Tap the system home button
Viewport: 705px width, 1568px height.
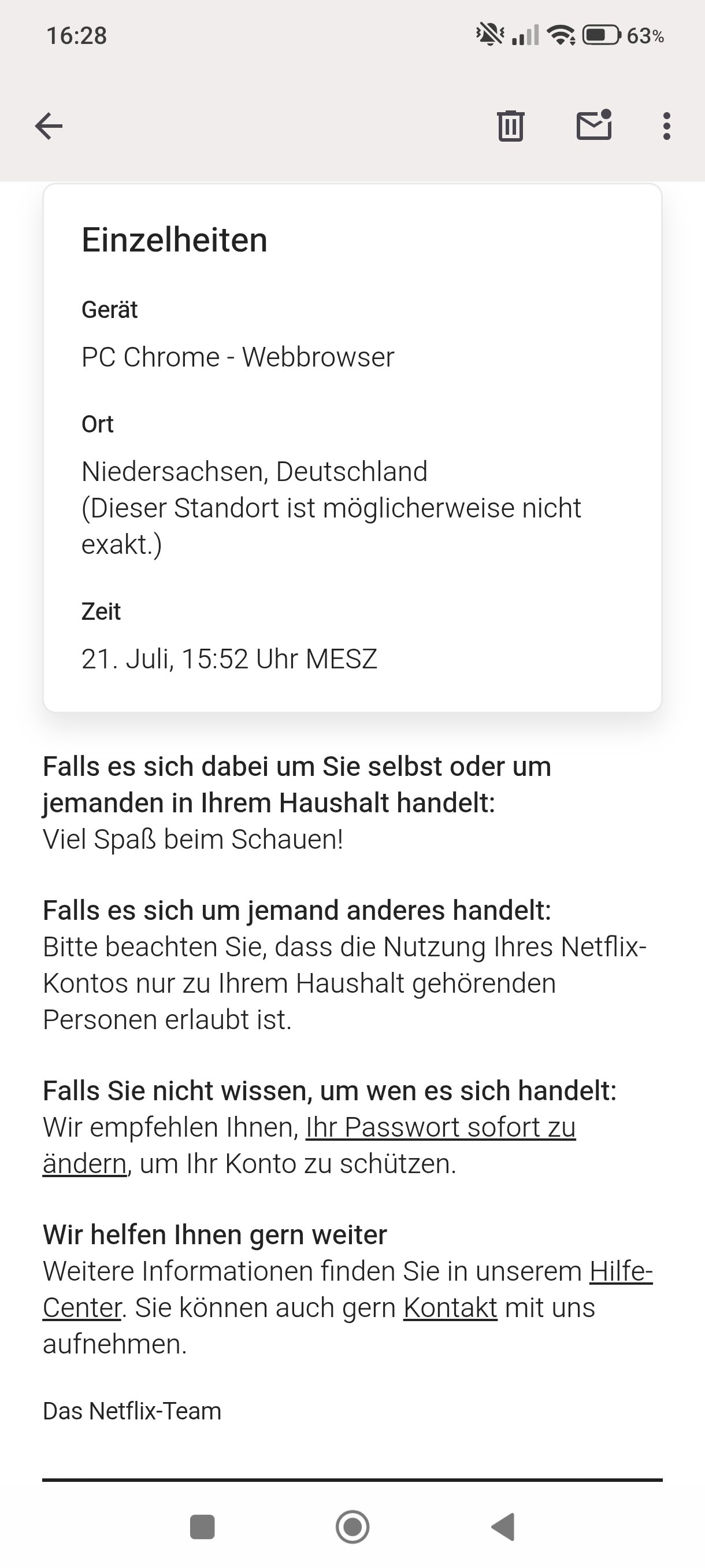(x=352, y=1526)
